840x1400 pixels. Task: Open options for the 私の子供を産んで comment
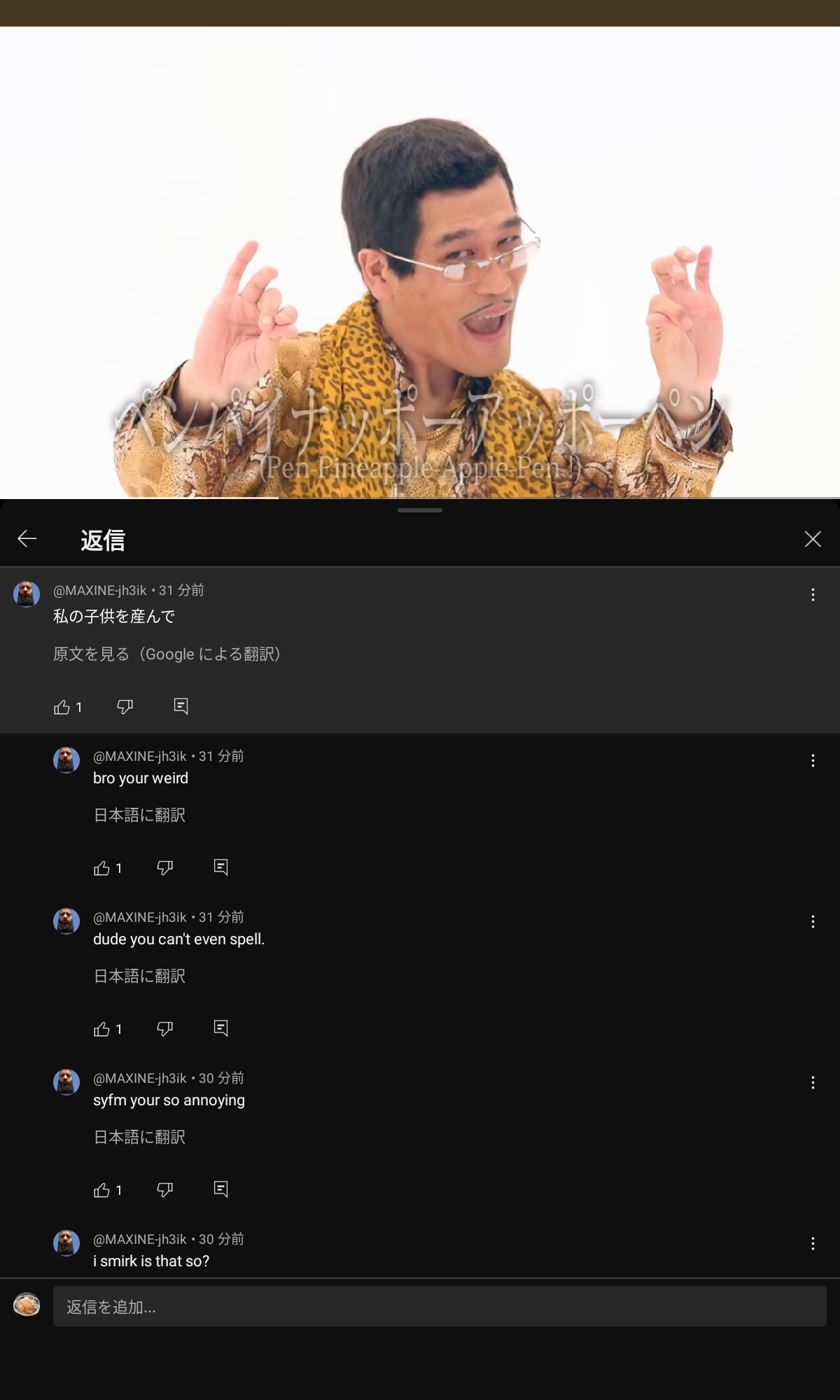point(812,595)
